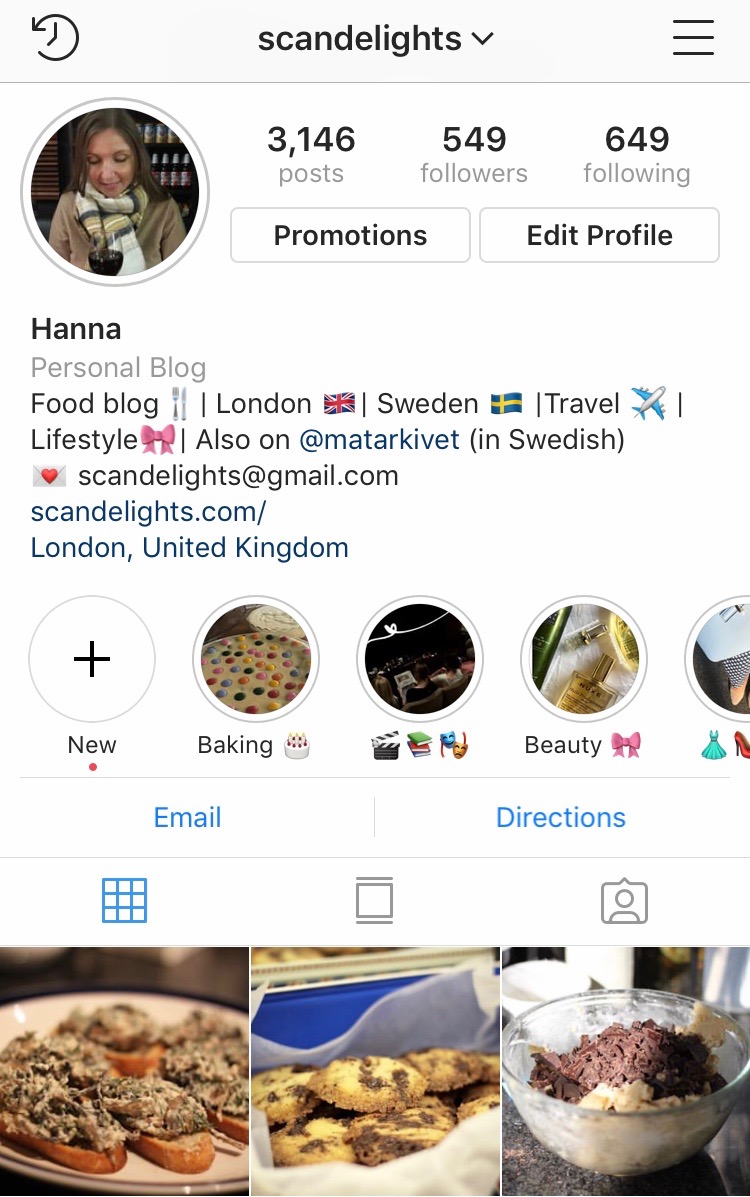This screenshot has width=750, height=1197.
Task: Switch to the feed list view tab
Action: pyautogui.click(x=374, y=901)
